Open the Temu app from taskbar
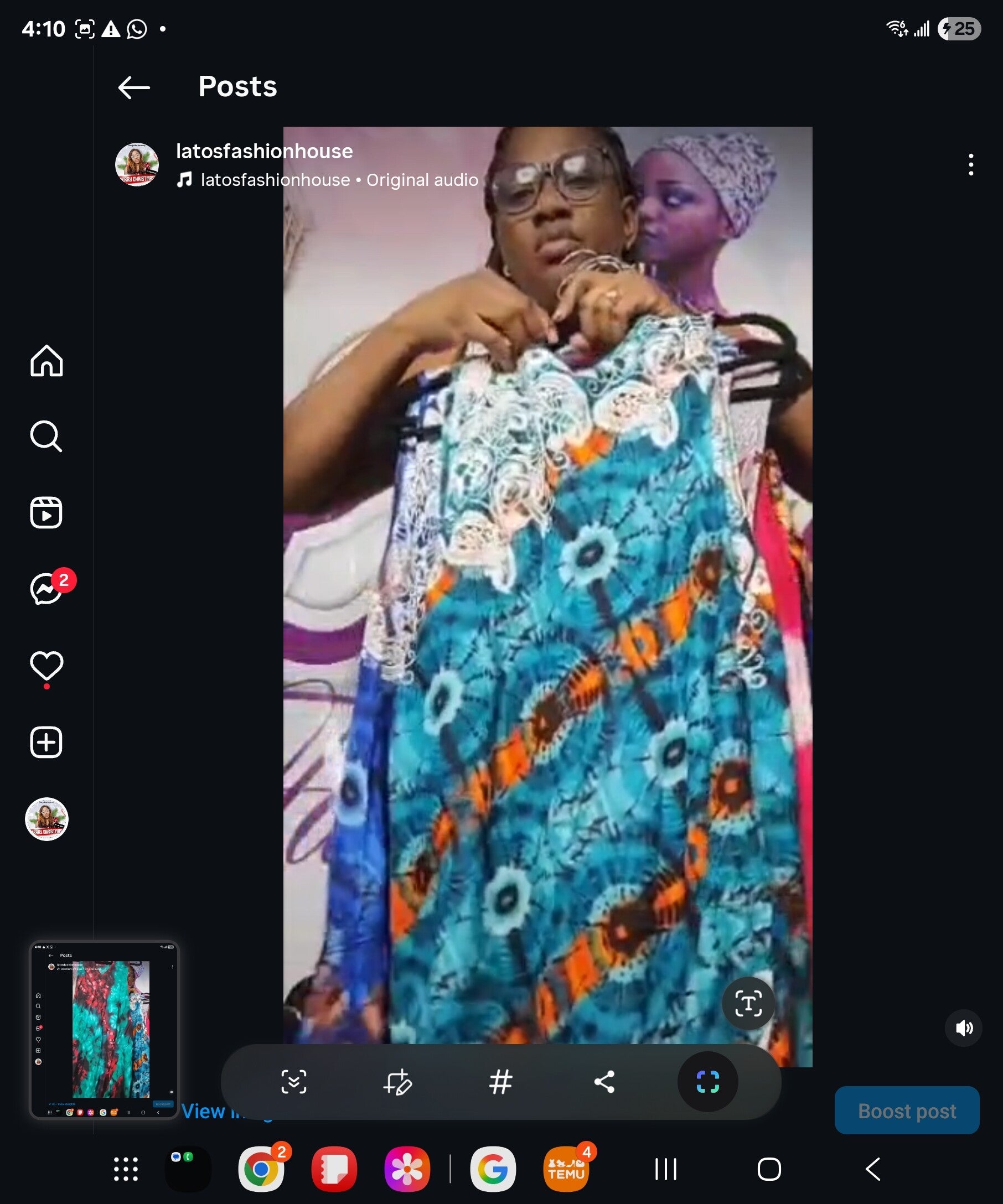Screen dimensions: 1003x1204 point(566,1169)
